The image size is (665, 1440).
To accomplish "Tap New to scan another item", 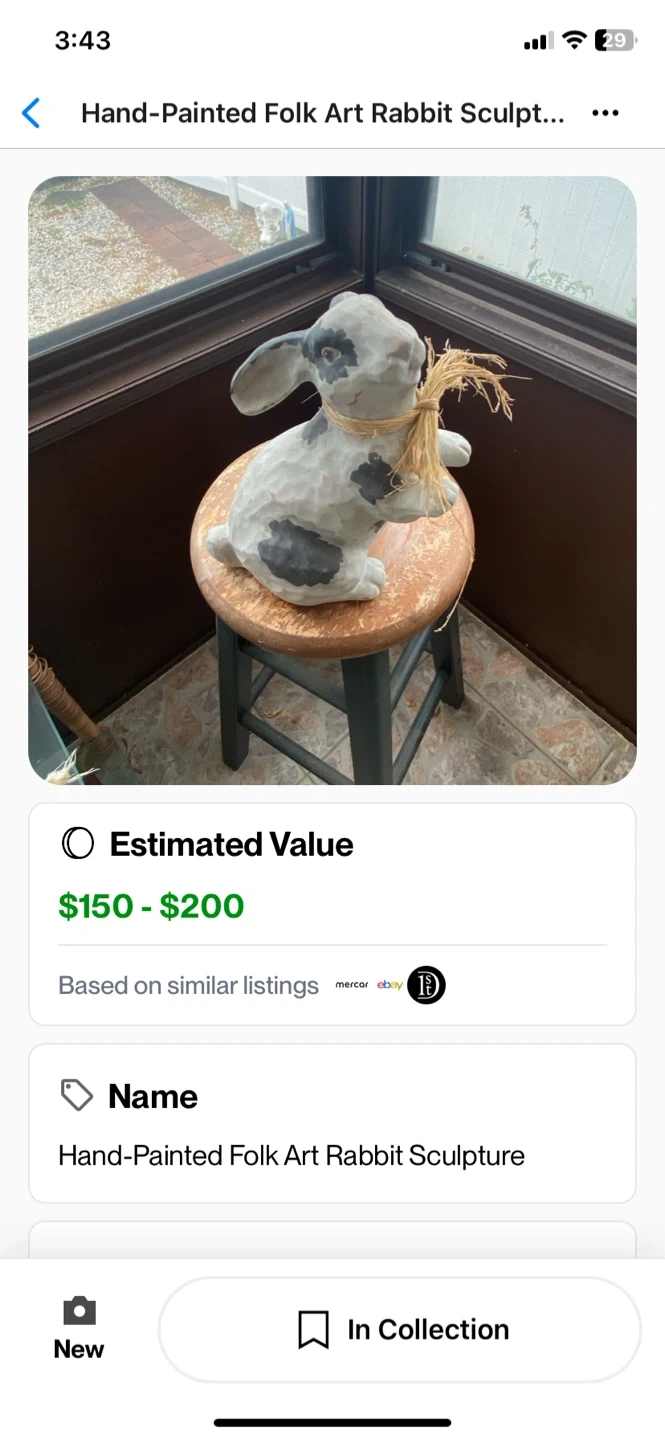I will [x=79, y=1329].
